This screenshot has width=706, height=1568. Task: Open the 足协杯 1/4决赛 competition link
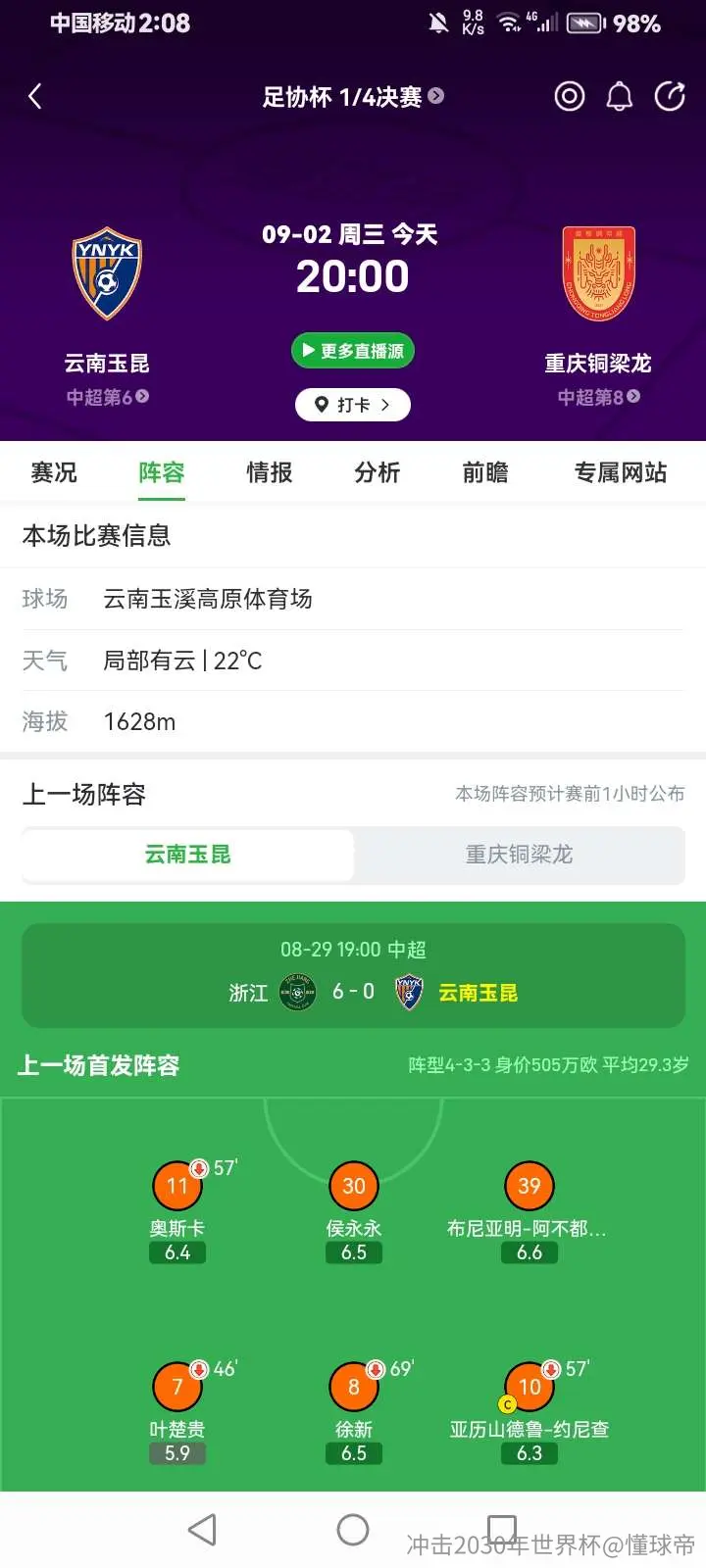353,96
